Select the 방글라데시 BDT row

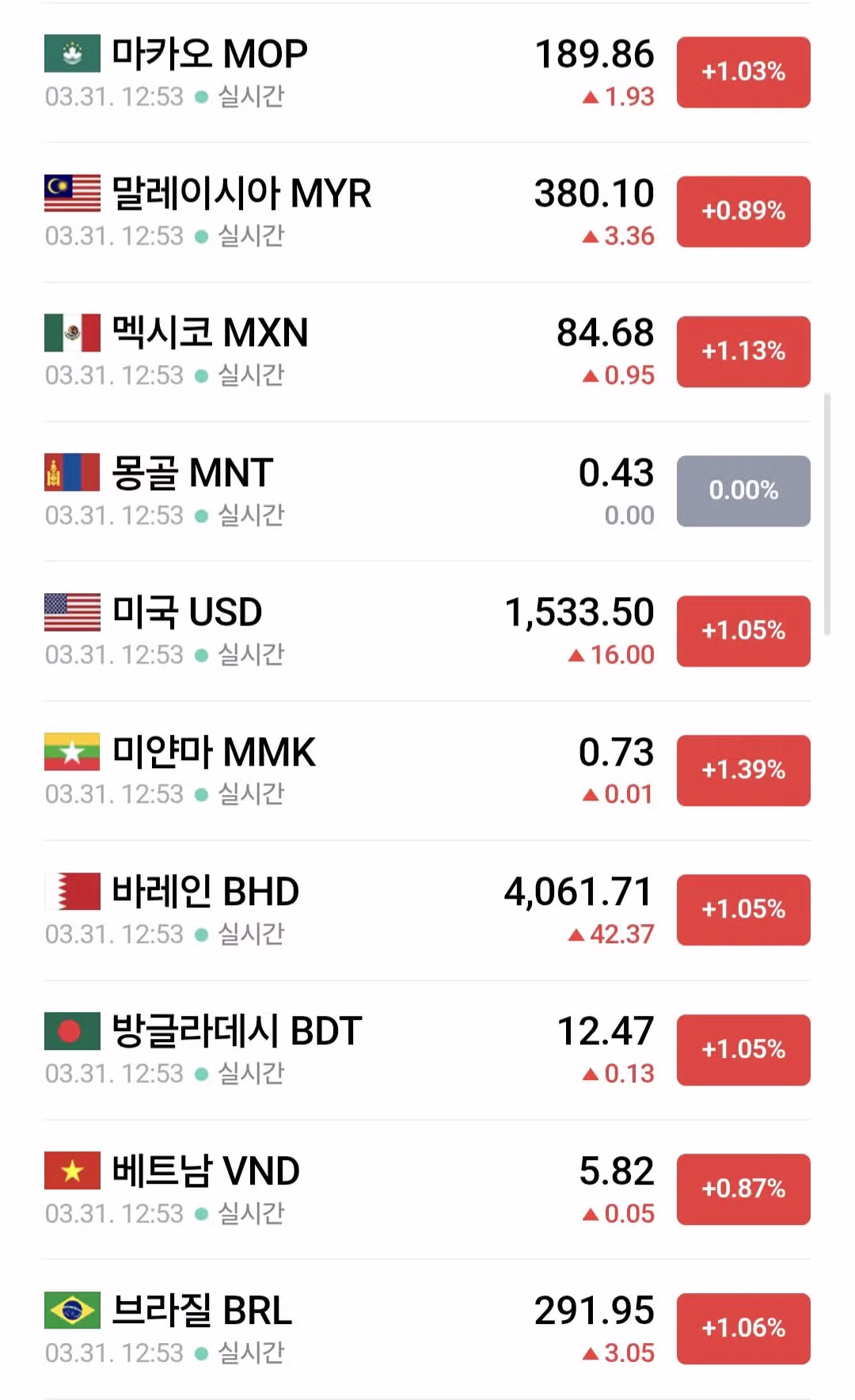(427, 1049)
